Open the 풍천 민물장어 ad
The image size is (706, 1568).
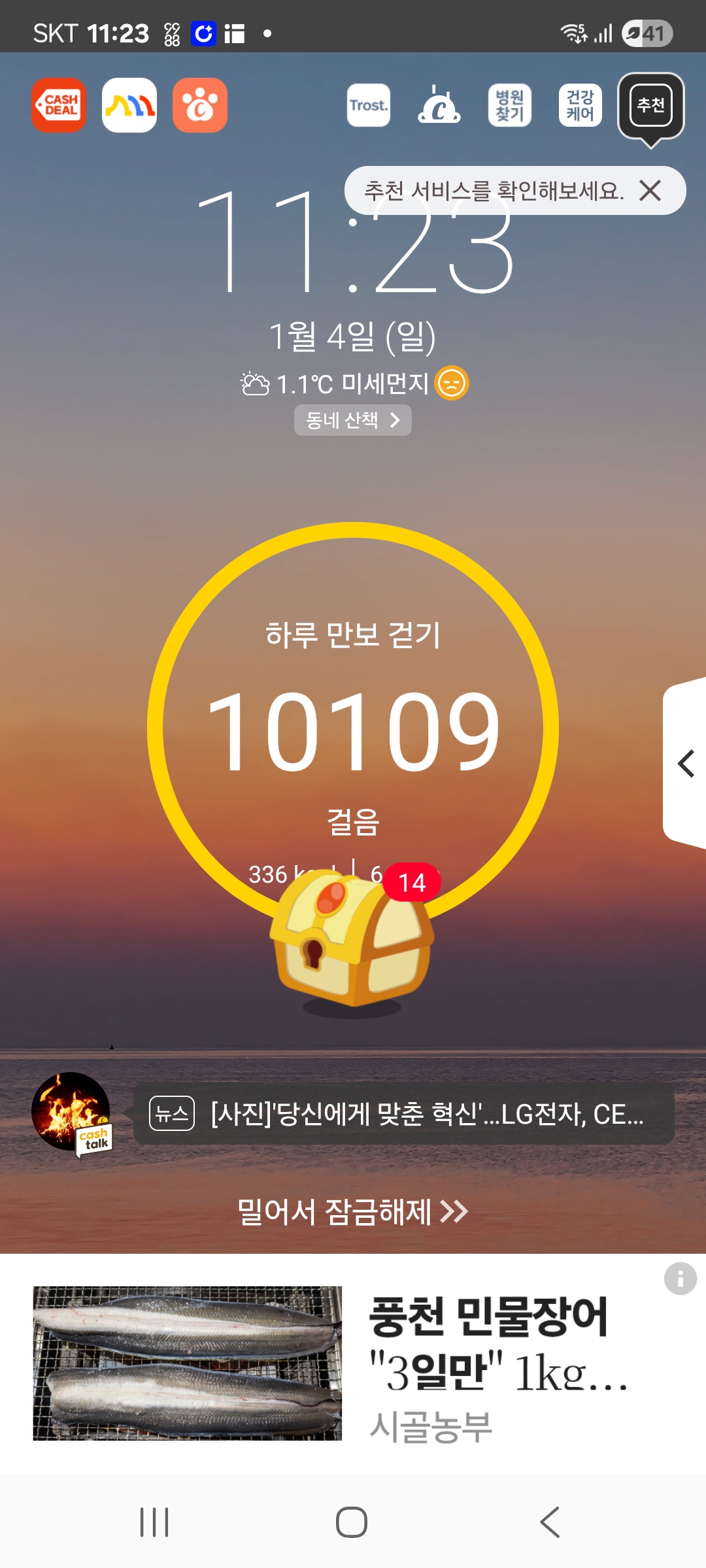pos(353,1364)
